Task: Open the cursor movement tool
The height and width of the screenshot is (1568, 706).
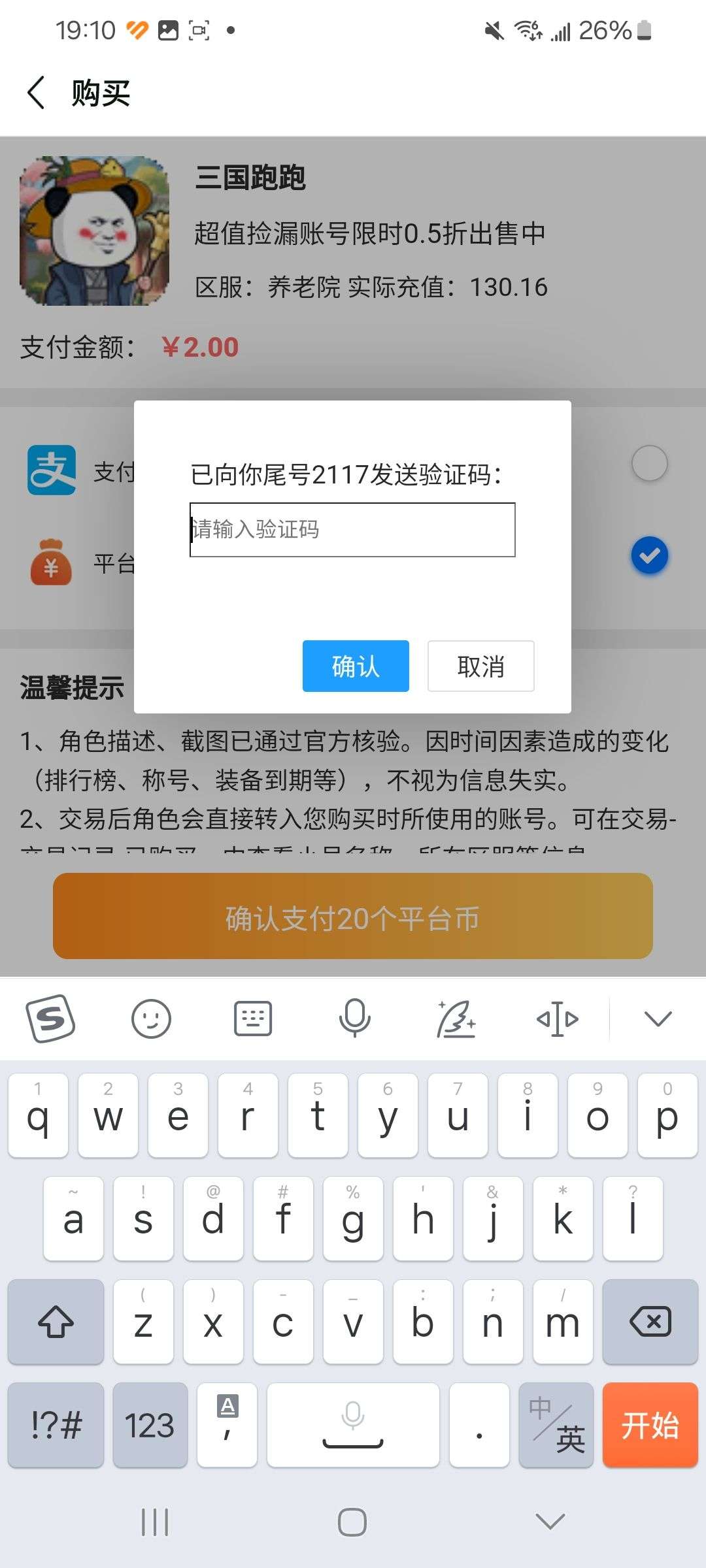Action: click(558, 1019)
